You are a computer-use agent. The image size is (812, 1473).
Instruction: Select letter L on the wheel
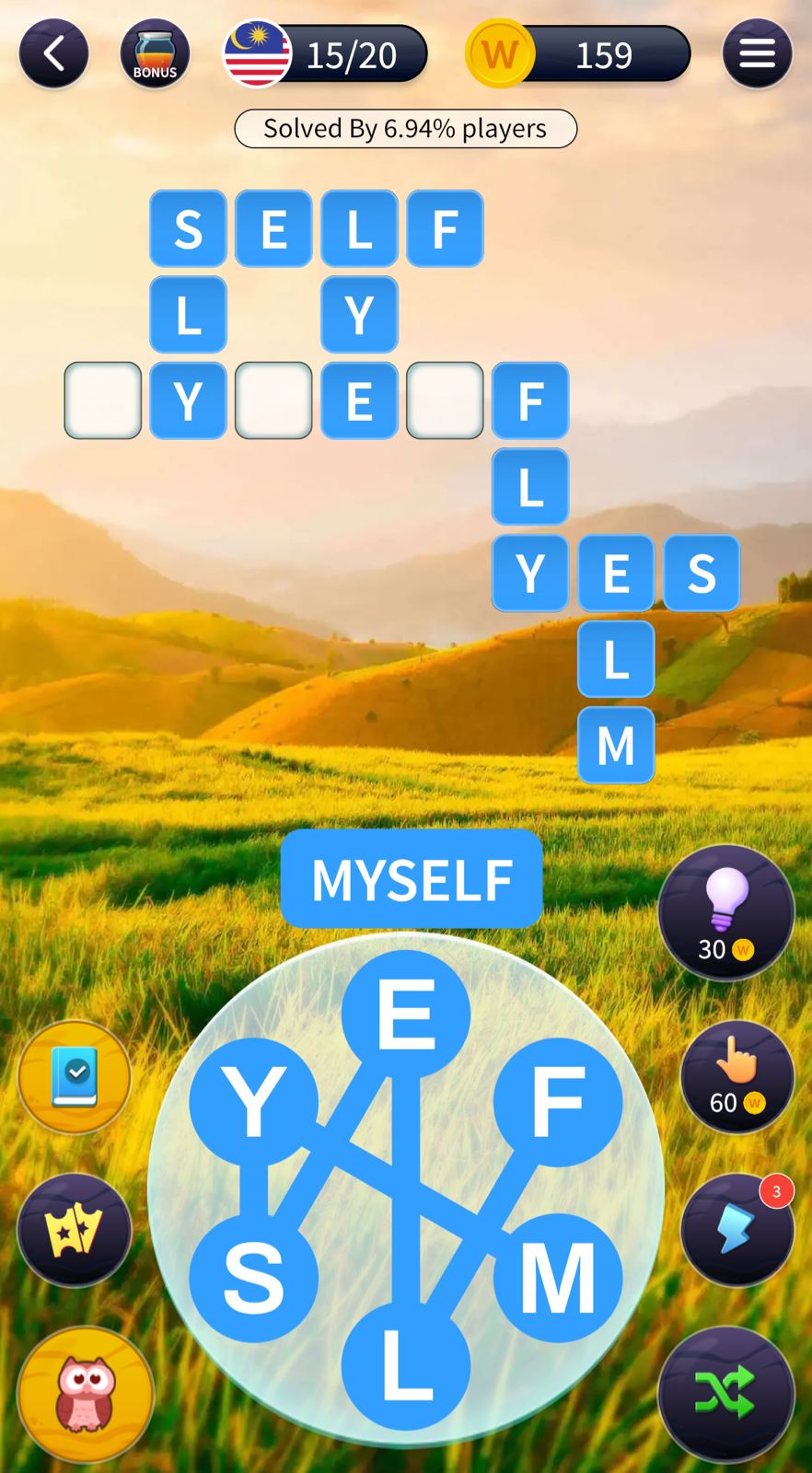click(x=405, y=1365)
